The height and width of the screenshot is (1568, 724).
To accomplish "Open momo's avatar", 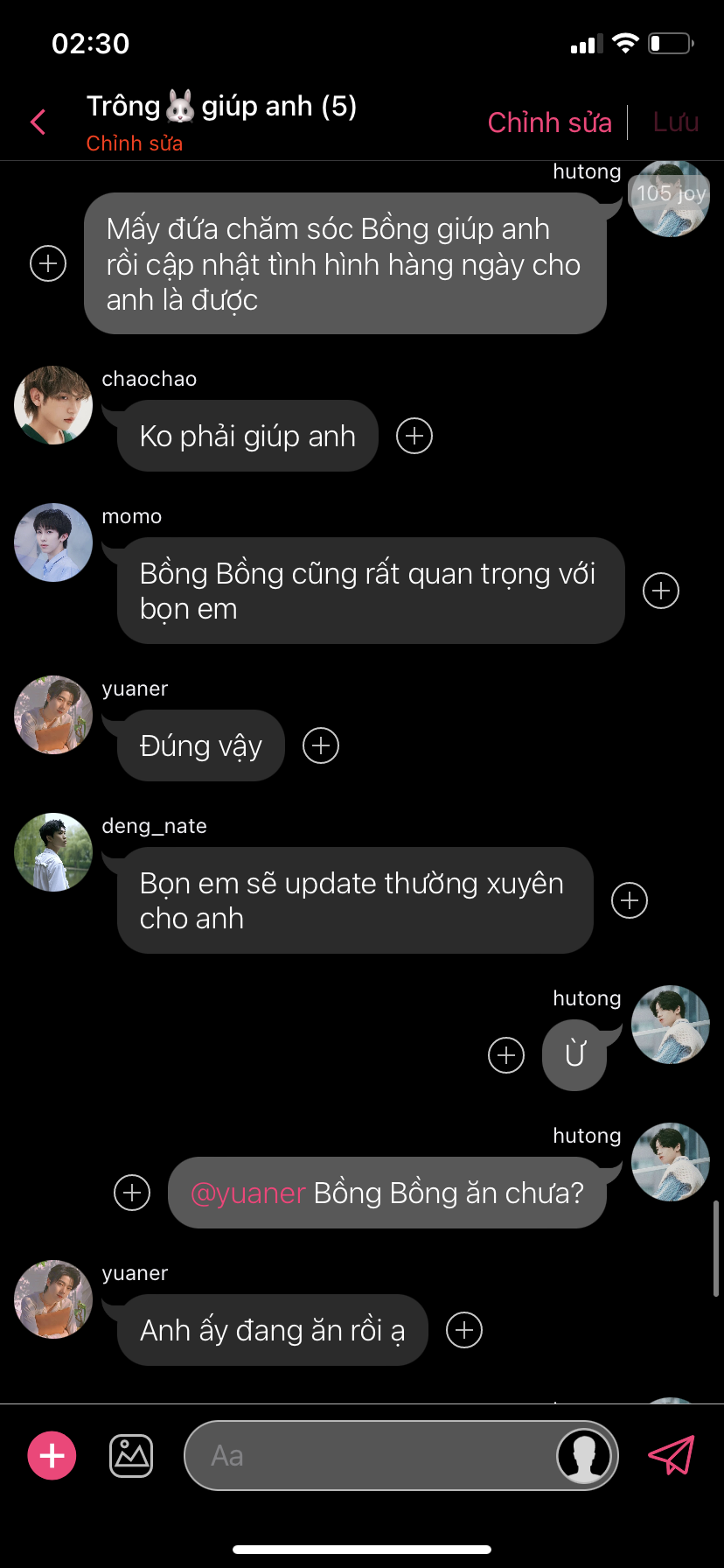I will click(x=53, y=542).
